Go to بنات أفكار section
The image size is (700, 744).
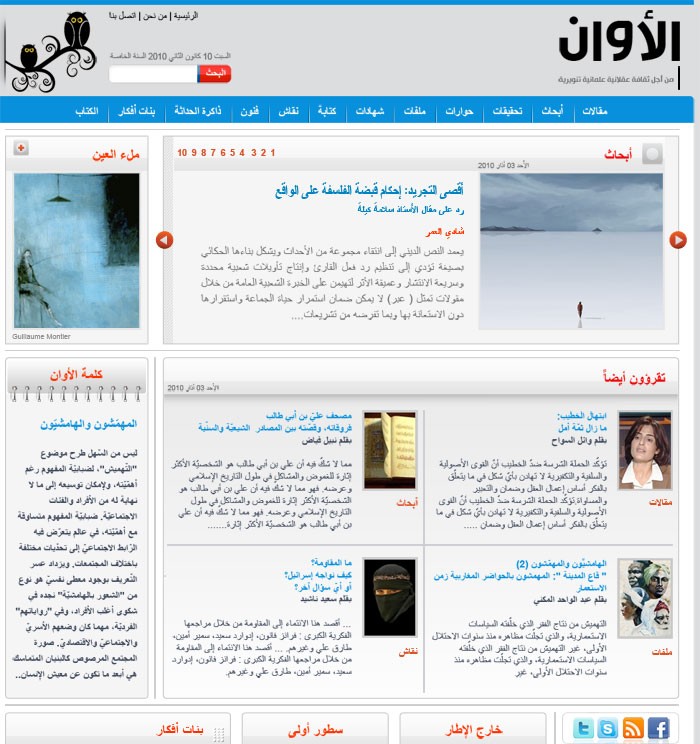[x=138, y=110]
